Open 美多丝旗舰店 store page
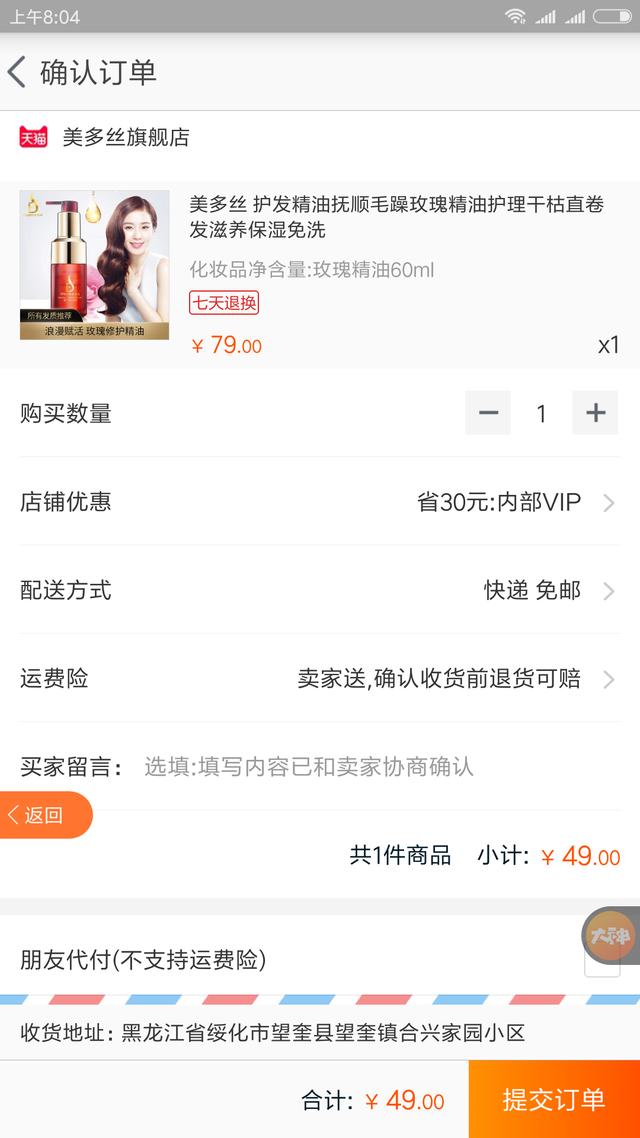640x1138 pixels. pyautogui.click(x=125, y=137)
